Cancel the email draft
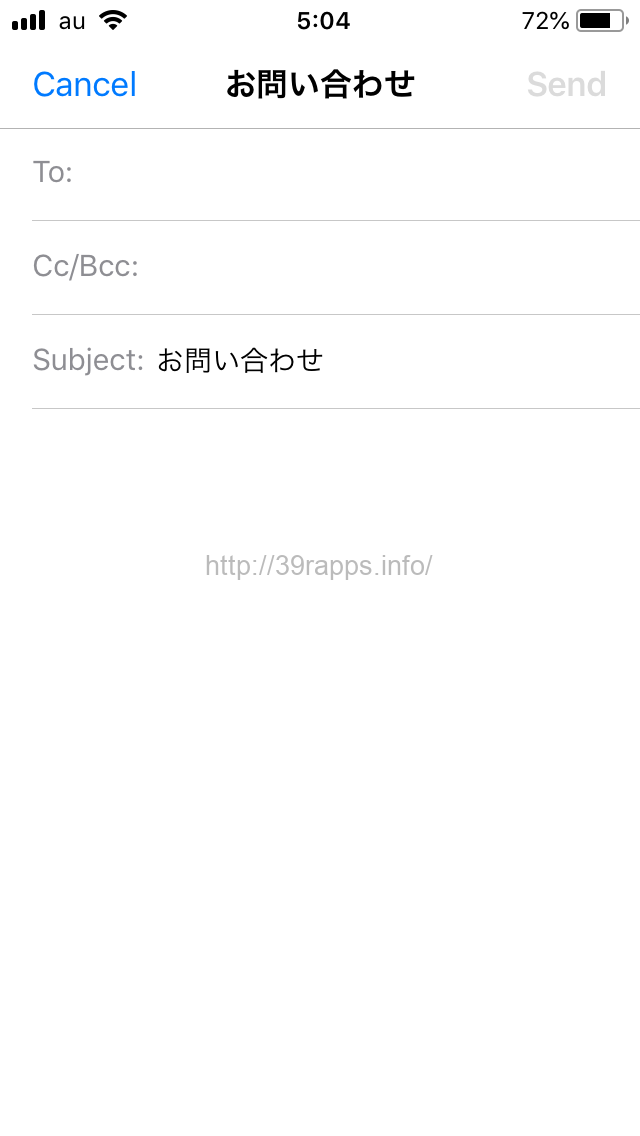The width and height of the screenshot is (640, 1136). click(x=85, y=85)
